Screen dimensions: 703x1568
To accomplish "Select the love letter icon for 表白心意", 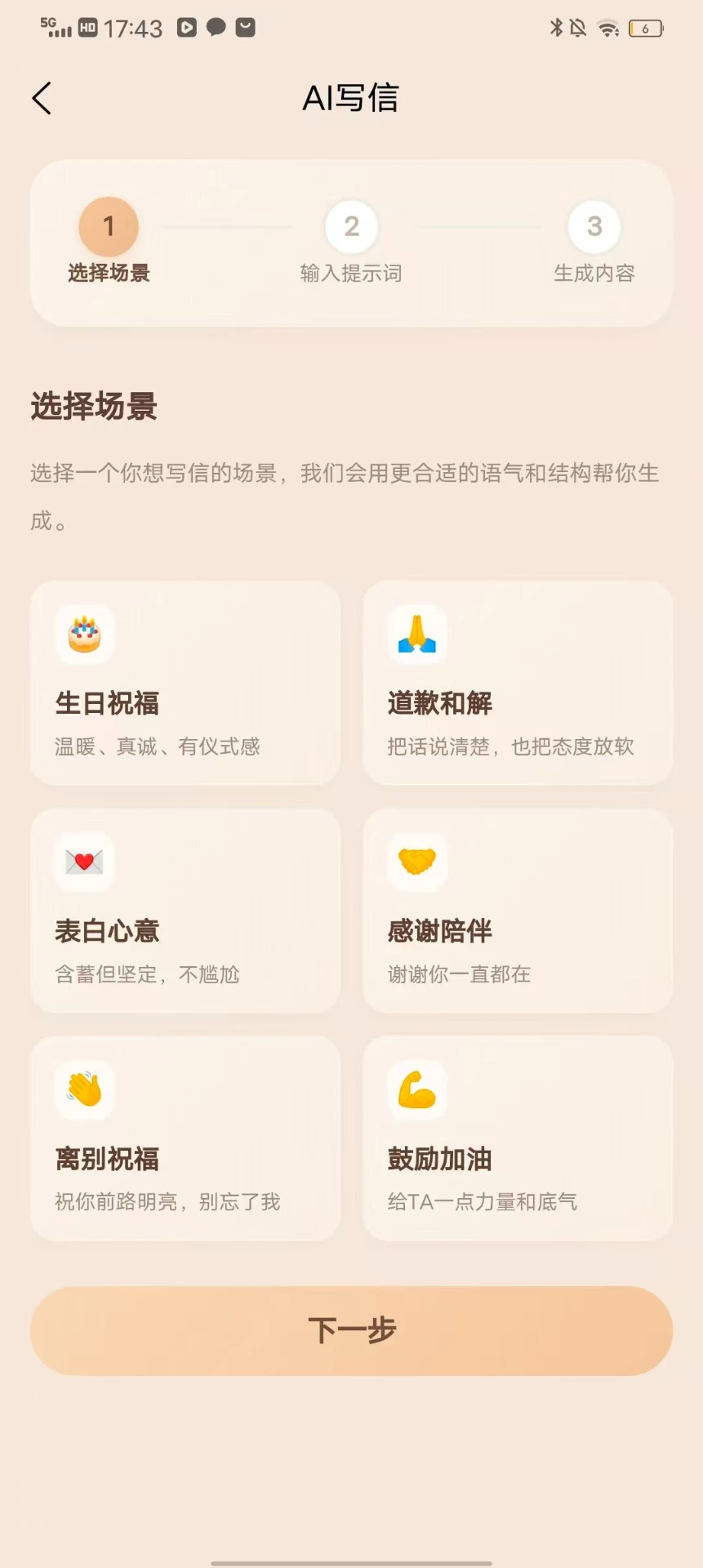I will coord(82,862).
